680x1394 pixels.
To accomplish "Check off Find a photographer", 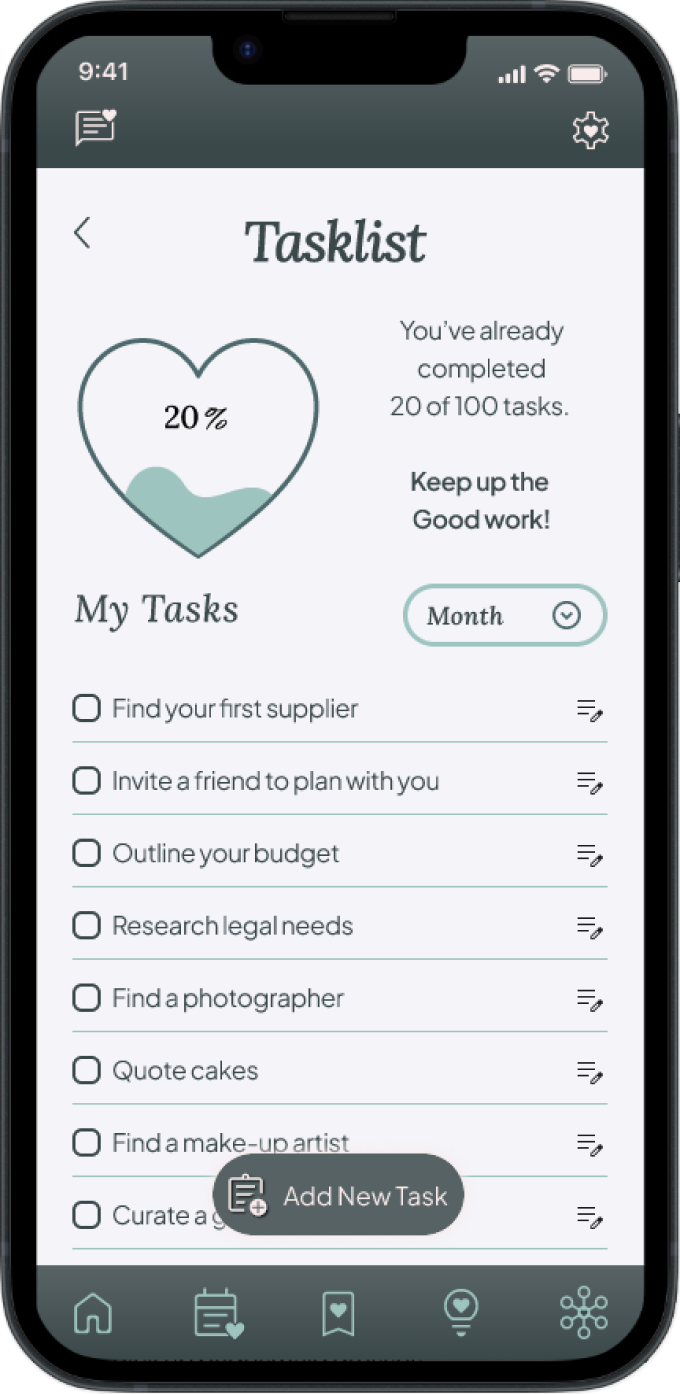I will (x=87, y=998).
